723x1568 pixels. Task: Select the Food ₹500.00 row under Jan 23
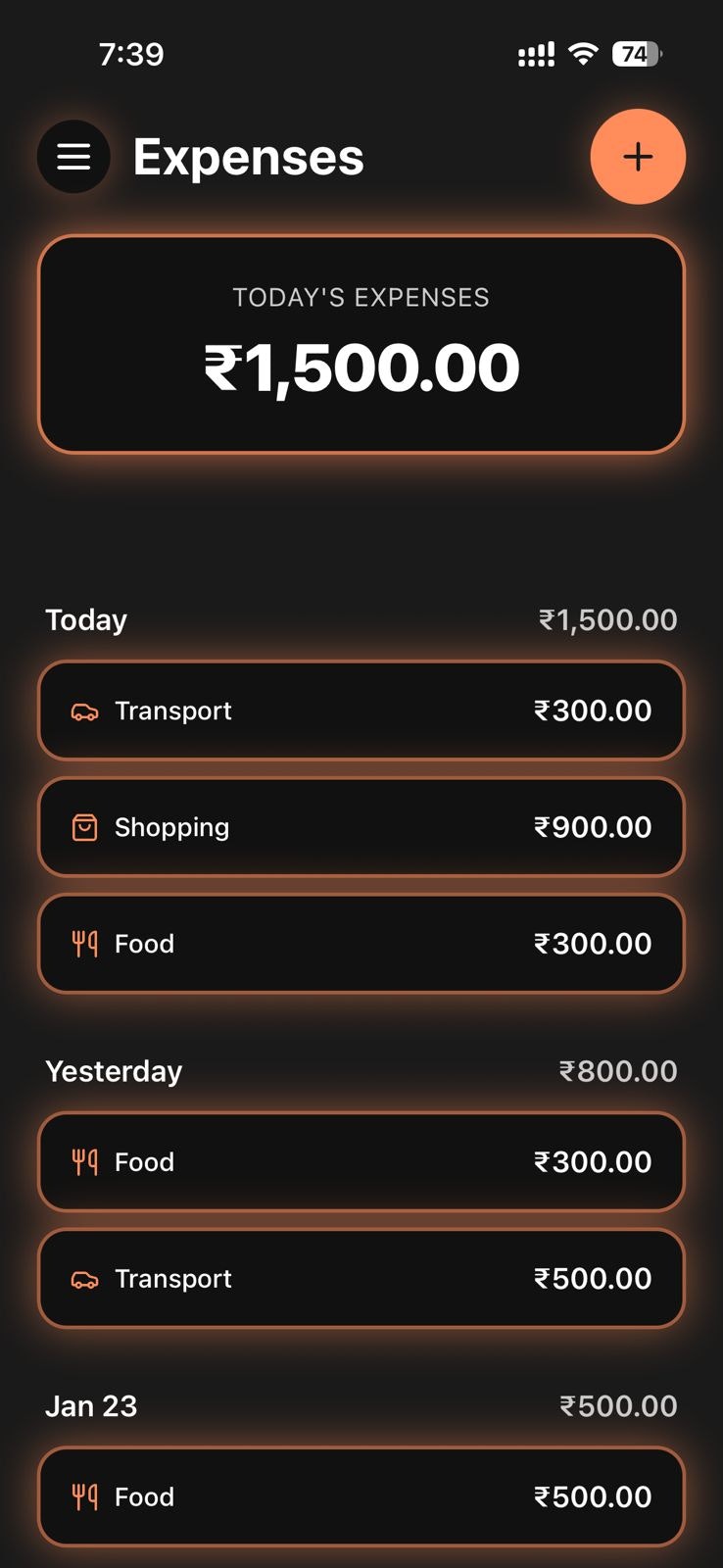coord(361,1496)
